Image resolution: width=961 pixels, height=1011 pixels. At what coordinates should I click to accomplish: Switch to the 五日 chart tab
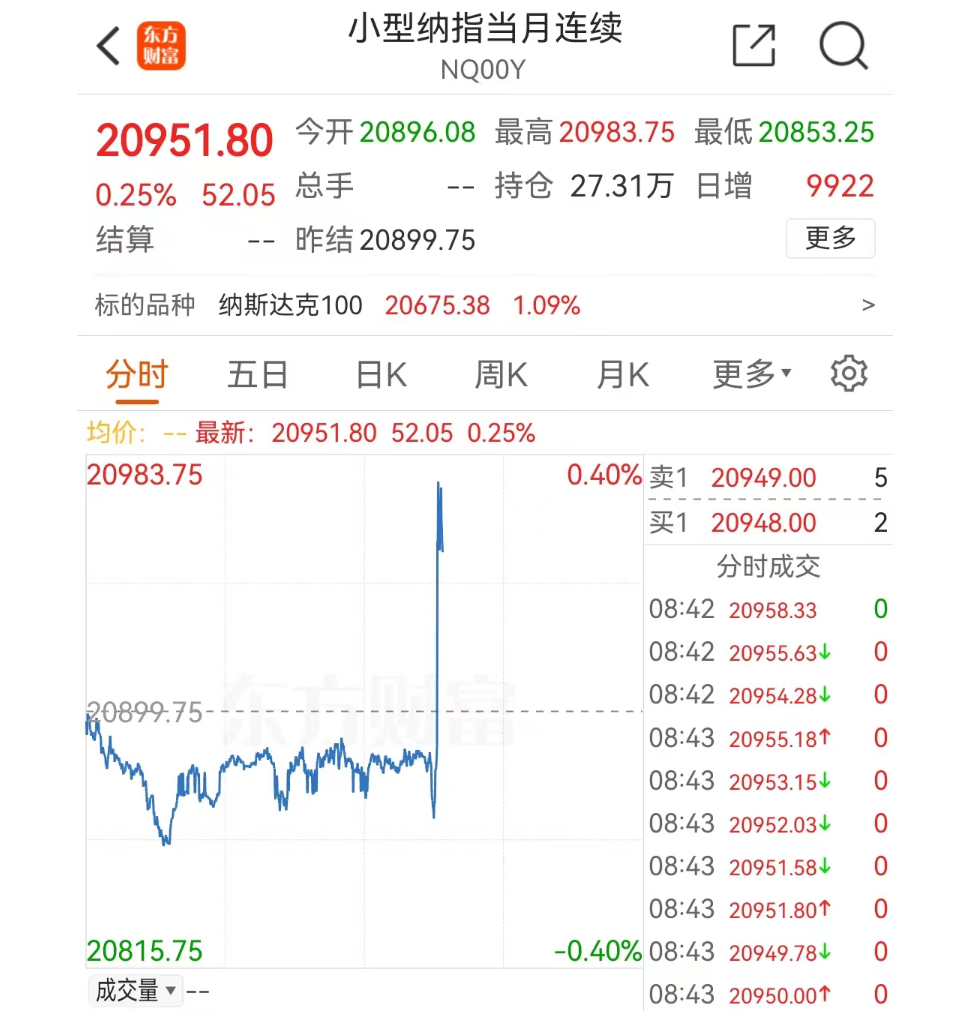(x=257, y=375)
